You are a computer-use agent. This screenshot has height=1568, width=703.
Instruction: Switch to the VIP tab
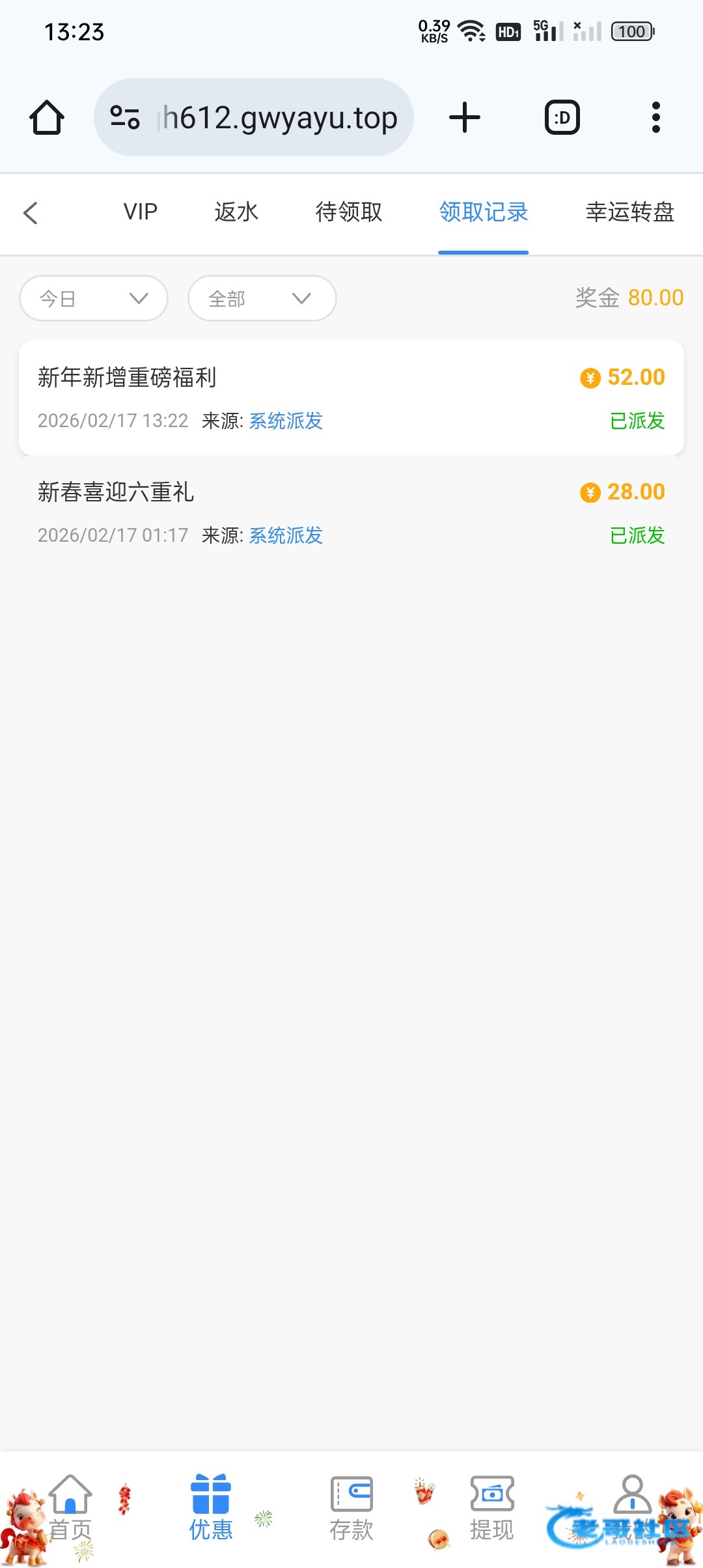pyautogui.click(x=141, y=212)
